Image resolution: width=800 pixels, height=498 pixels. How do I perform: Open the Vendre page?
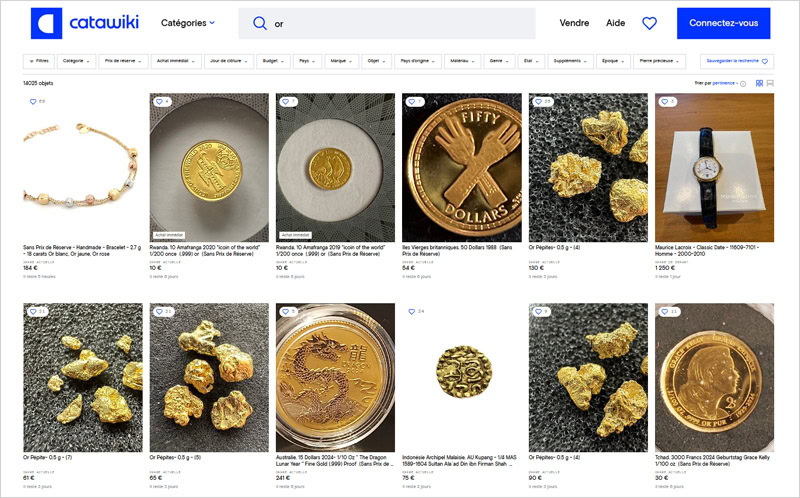(x=574, y=23)
